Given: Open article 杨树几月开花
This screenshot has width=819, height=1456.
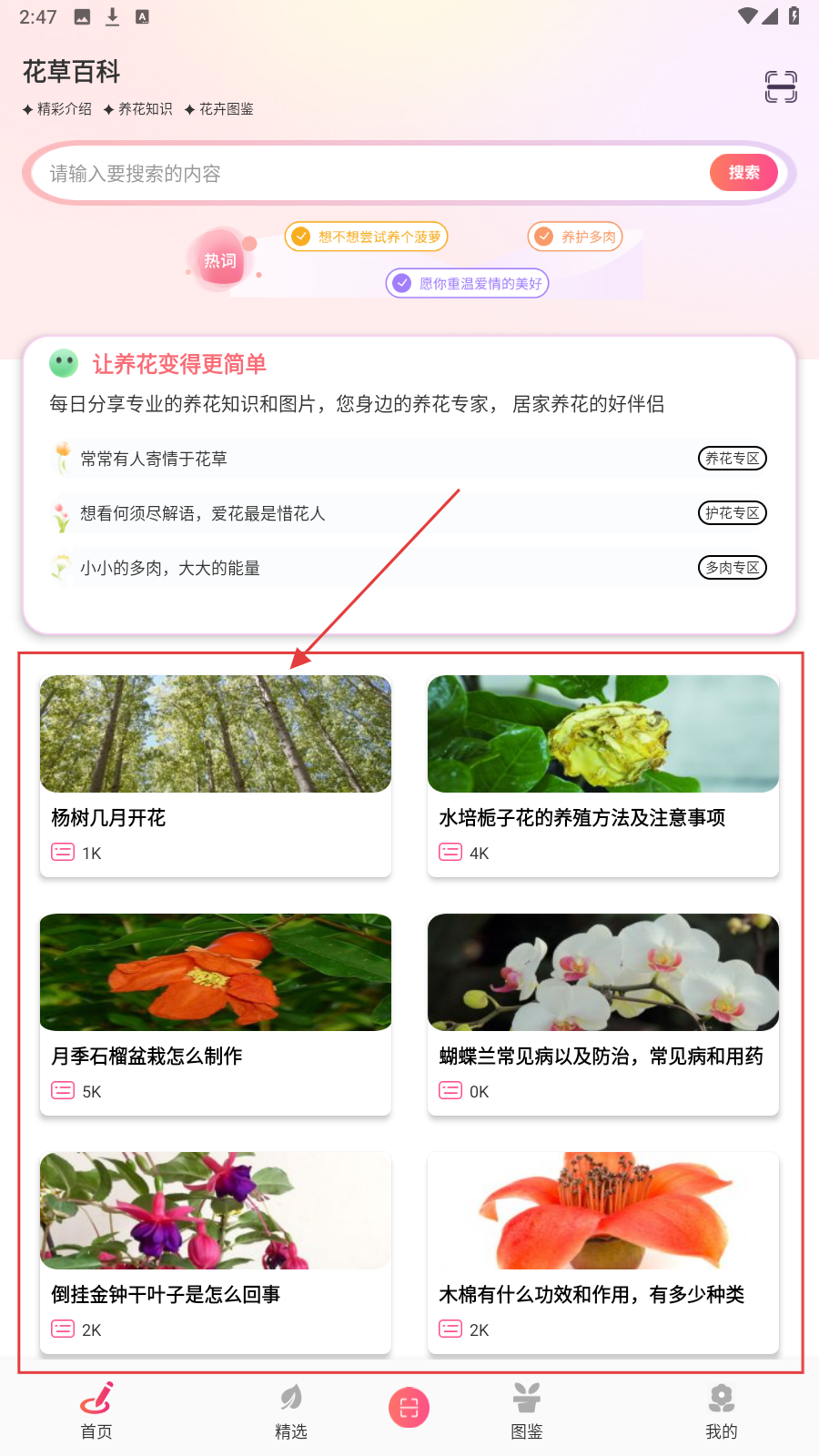Looking at the screenshot, I should tap(216, 775).
